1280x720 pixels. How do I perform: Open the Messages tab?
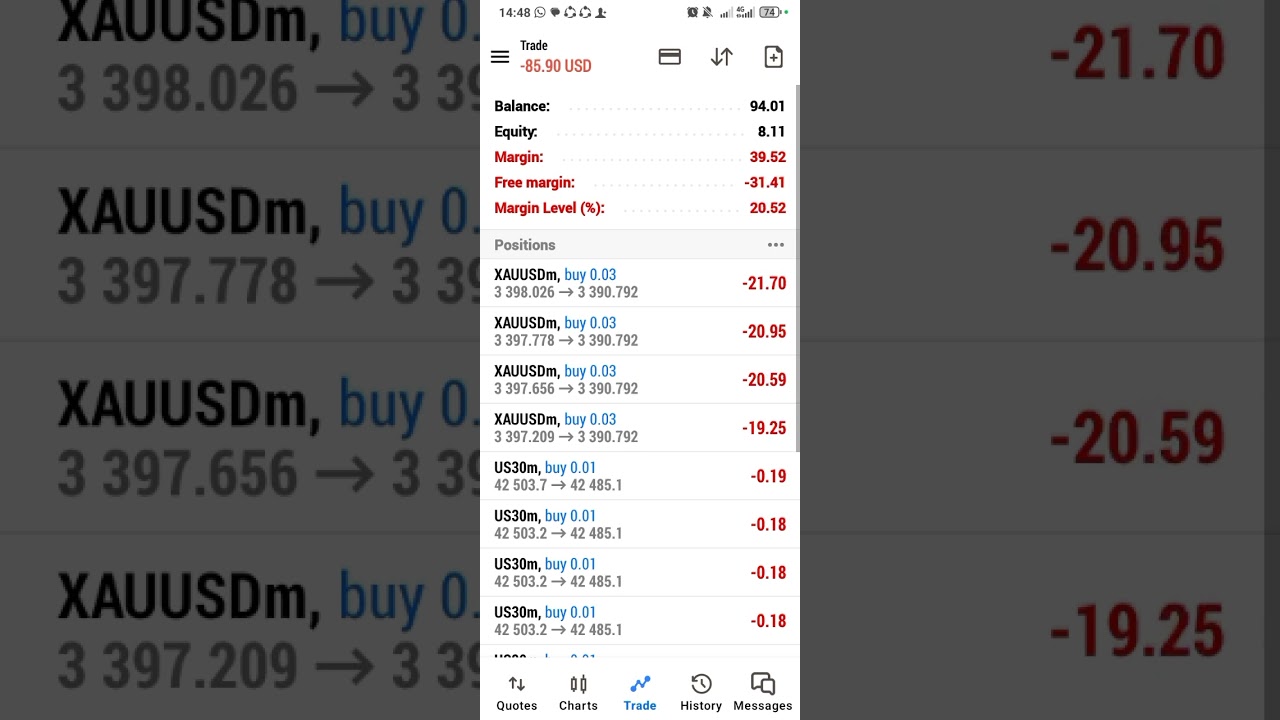(x=762, y=692)
